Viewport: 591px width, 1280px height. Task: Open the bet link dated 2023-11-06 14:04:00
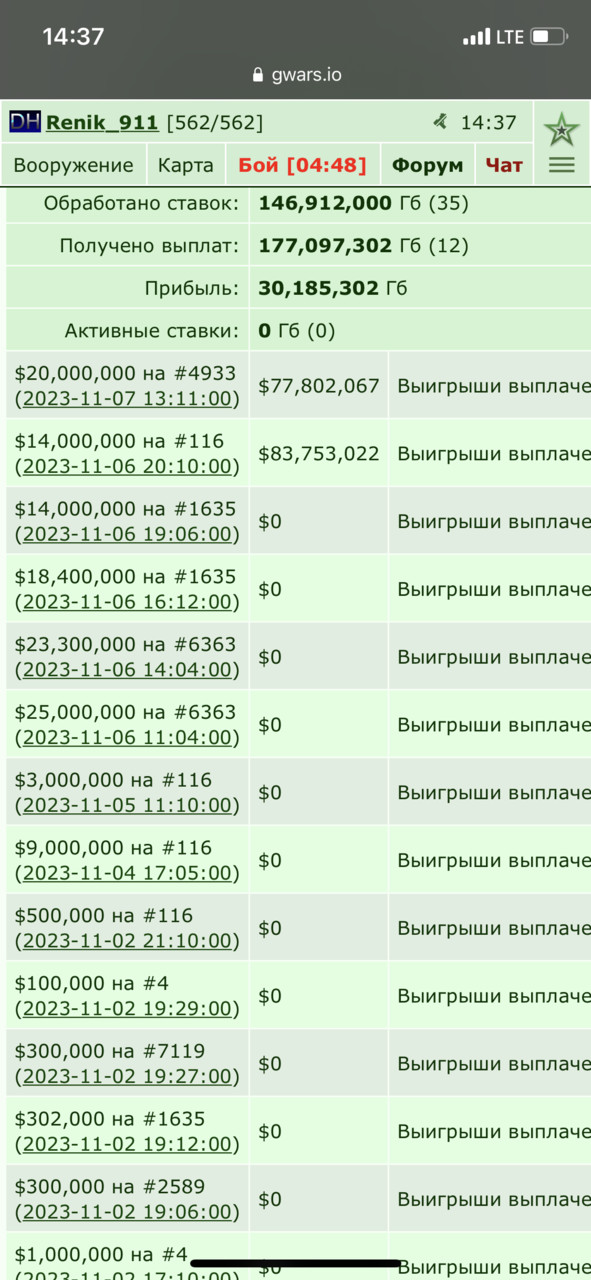coord(128,670)
